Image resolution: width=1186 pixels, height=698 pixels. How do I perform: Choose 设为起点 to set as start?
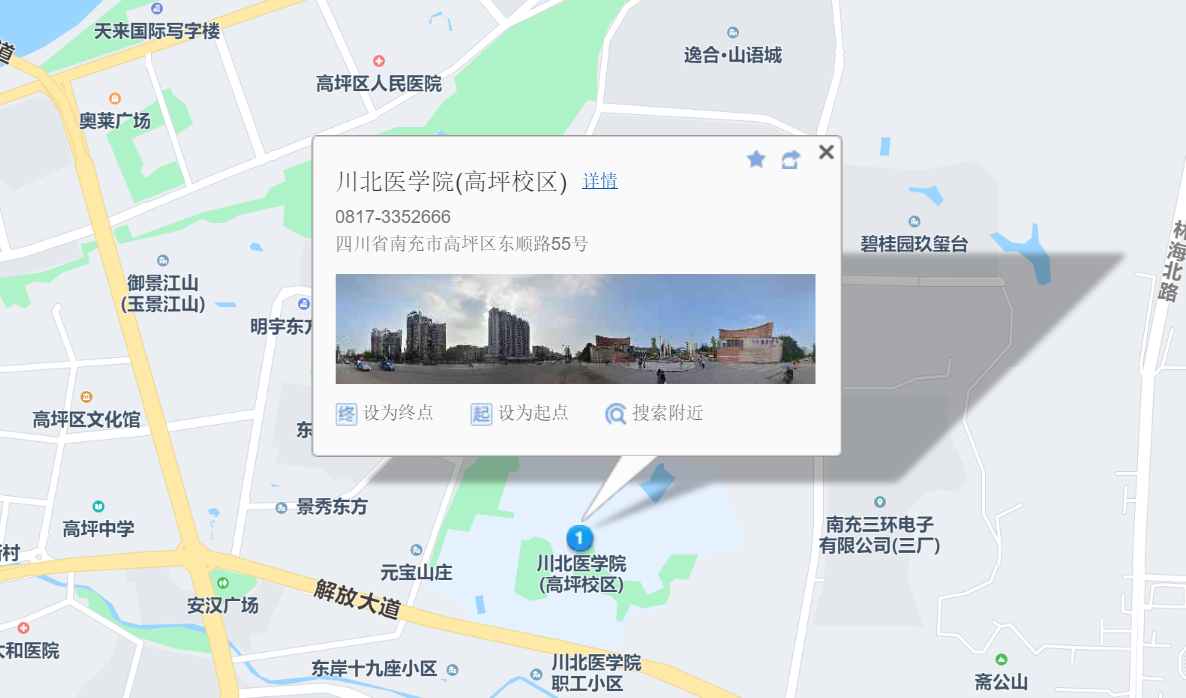click(x=520, y=413)
